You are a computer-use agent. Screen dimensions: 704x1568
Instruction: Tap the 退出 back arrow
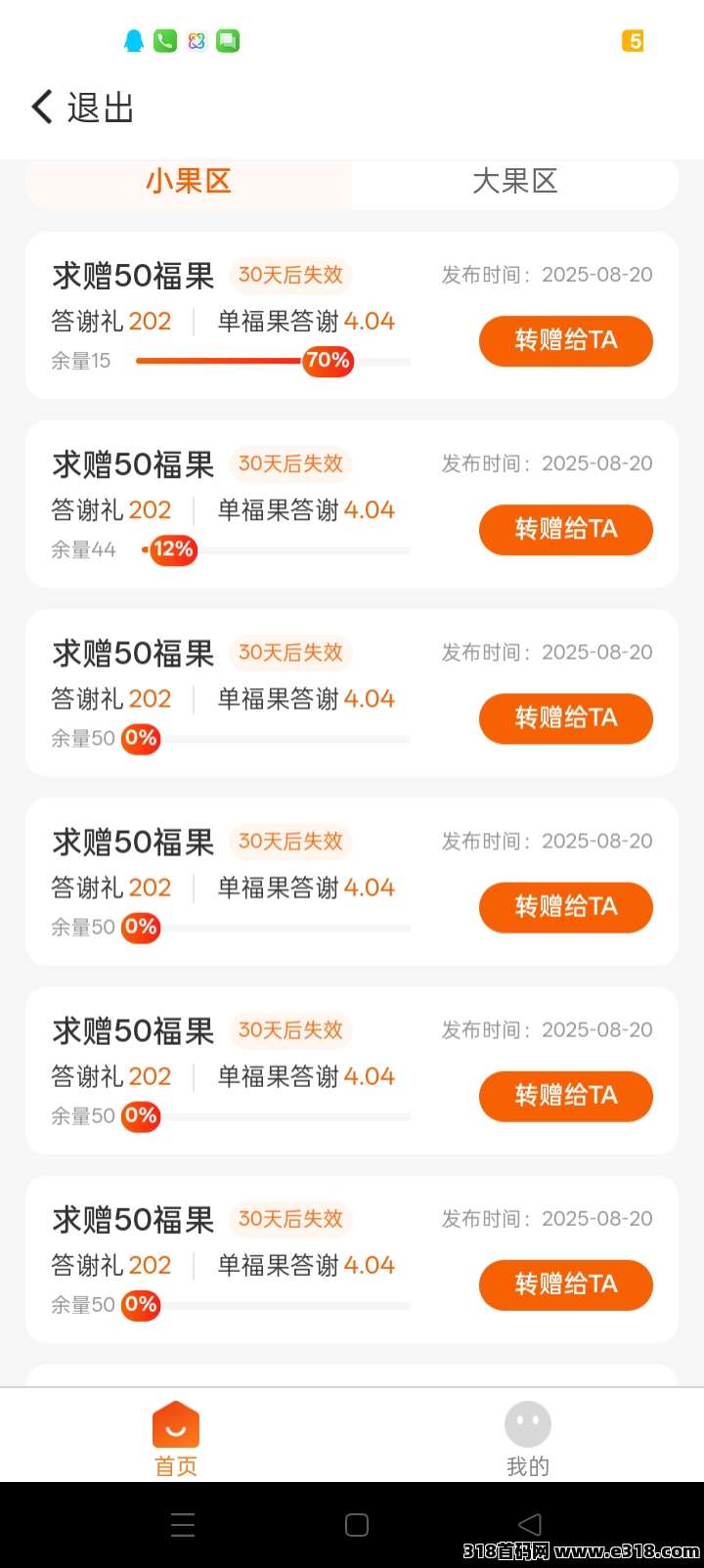(43, 107)
